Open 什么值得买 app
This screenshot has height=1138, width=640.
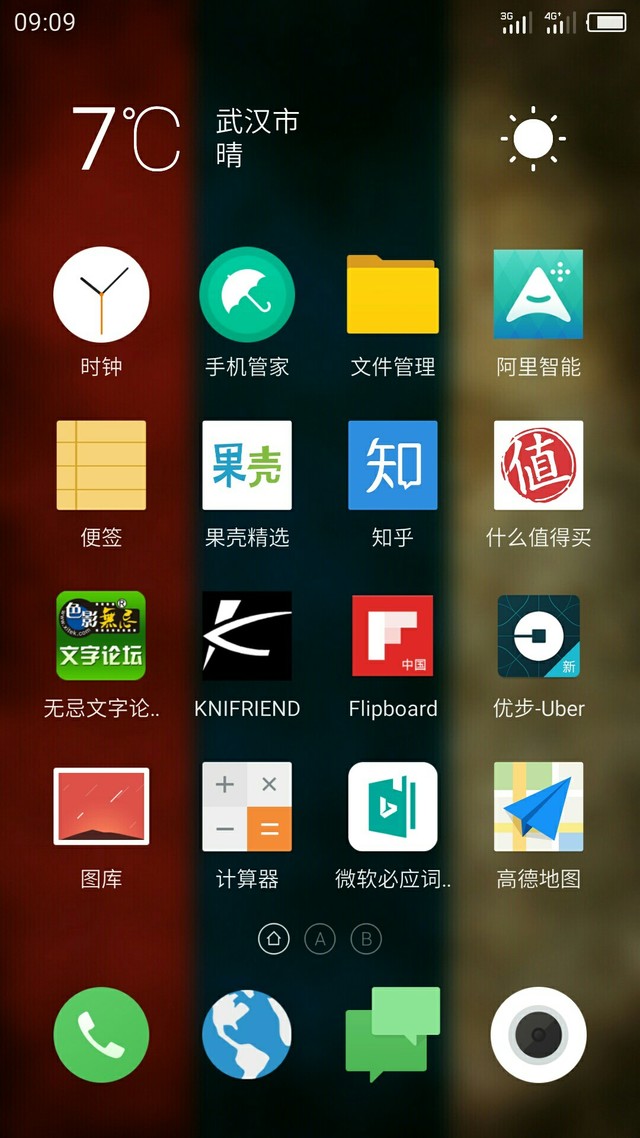538,466
